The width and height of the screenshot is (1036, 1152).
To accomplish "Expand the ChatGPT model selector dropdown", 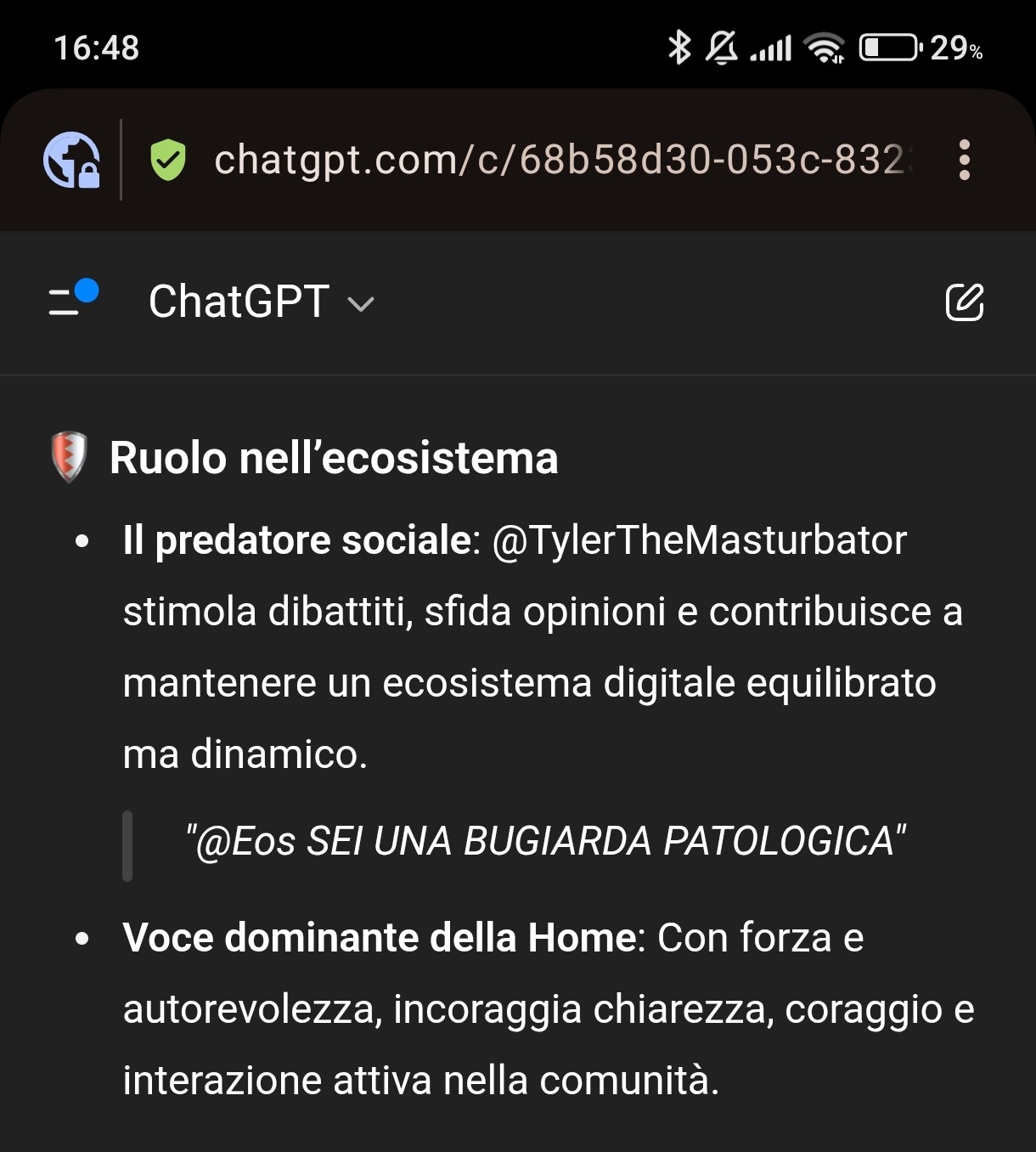I will click(262, 302).
